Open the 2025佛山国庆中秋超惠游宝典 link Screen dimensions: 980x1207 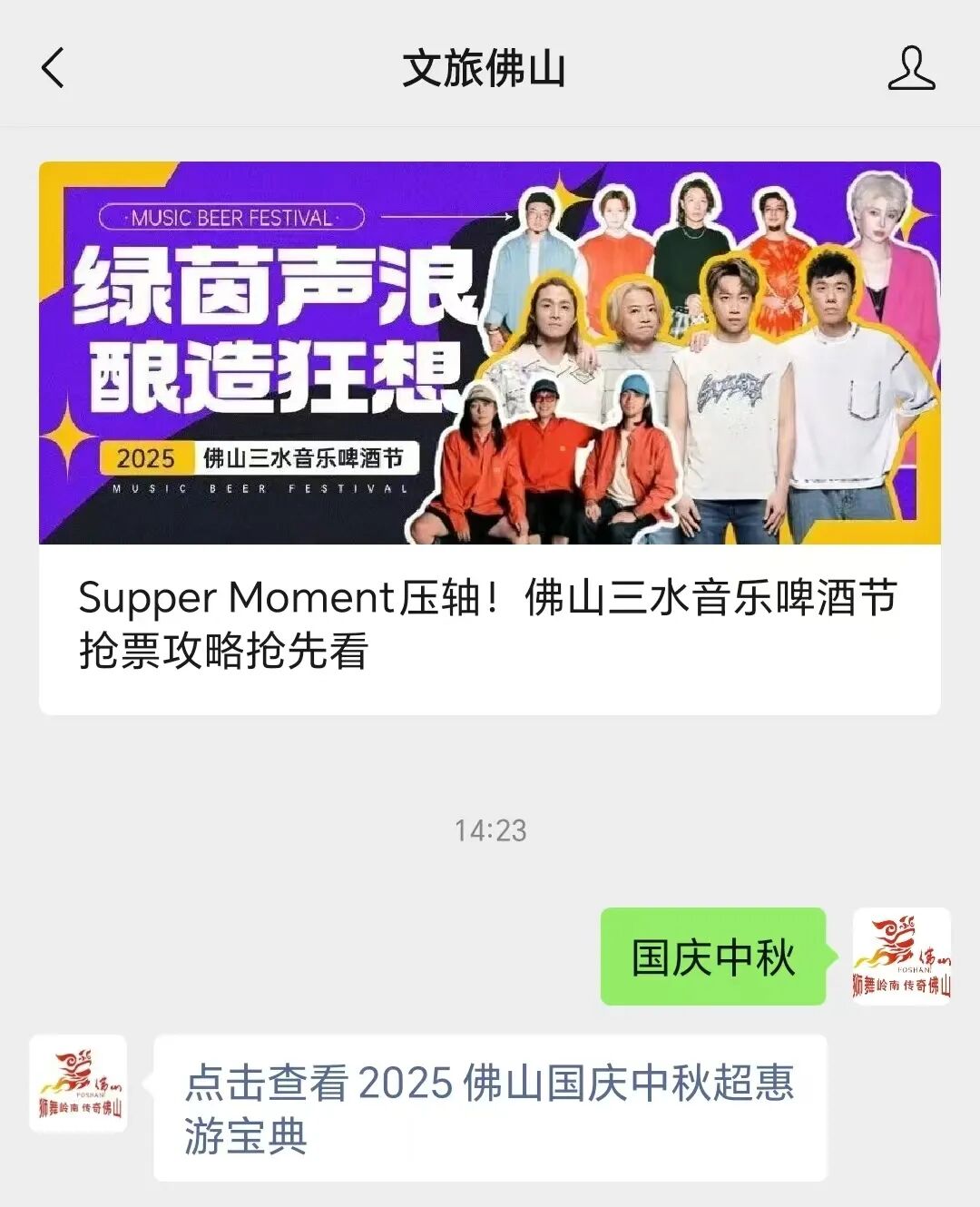tap(489, 1108)
